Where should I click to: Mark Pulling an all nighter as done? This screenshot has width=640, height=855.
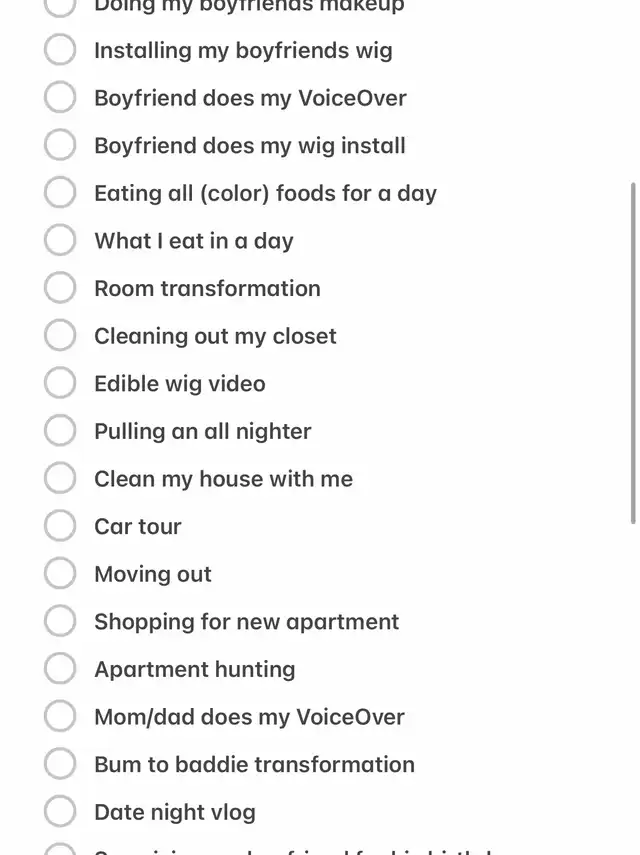coord(60,431)
